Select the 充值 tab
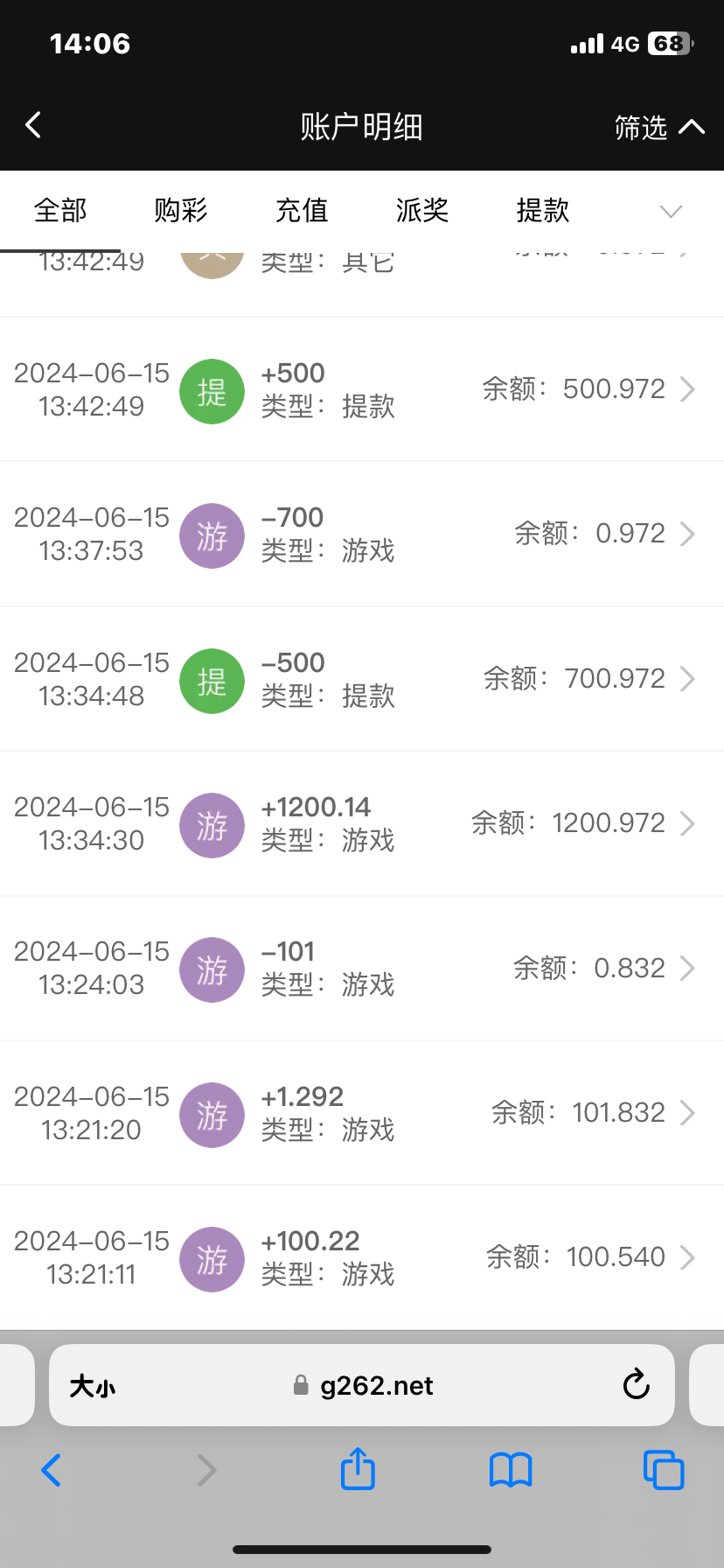The height and width of the screenshot is (1568, 724). 302,211
